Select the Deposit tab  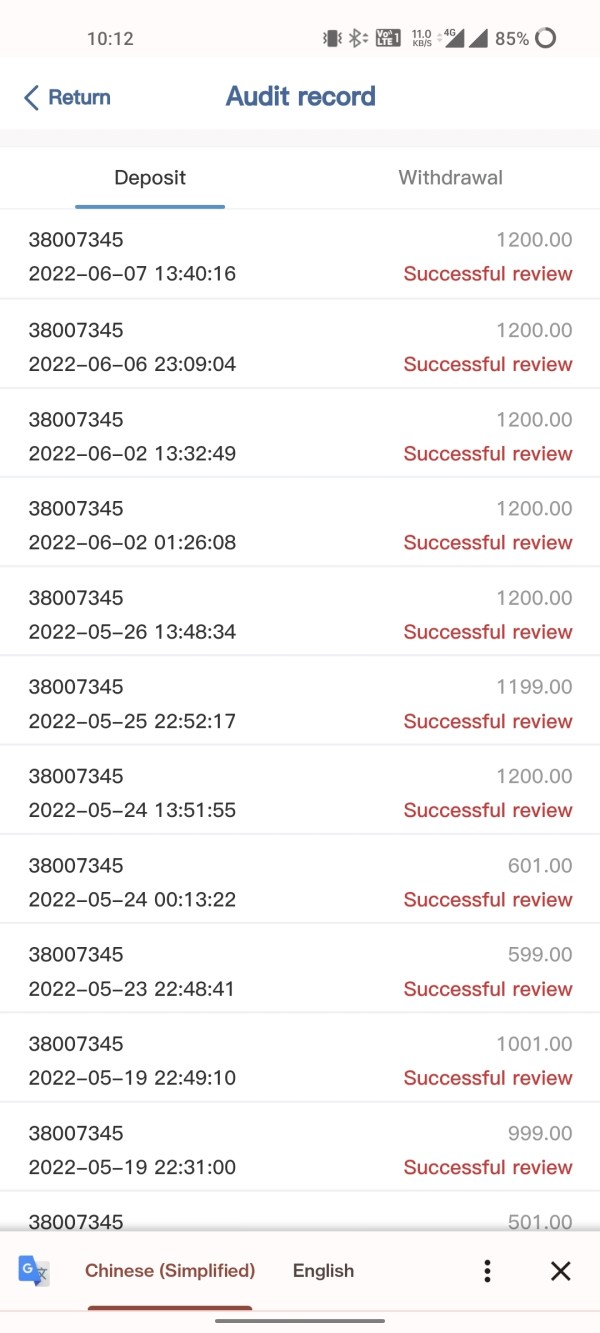150,178
